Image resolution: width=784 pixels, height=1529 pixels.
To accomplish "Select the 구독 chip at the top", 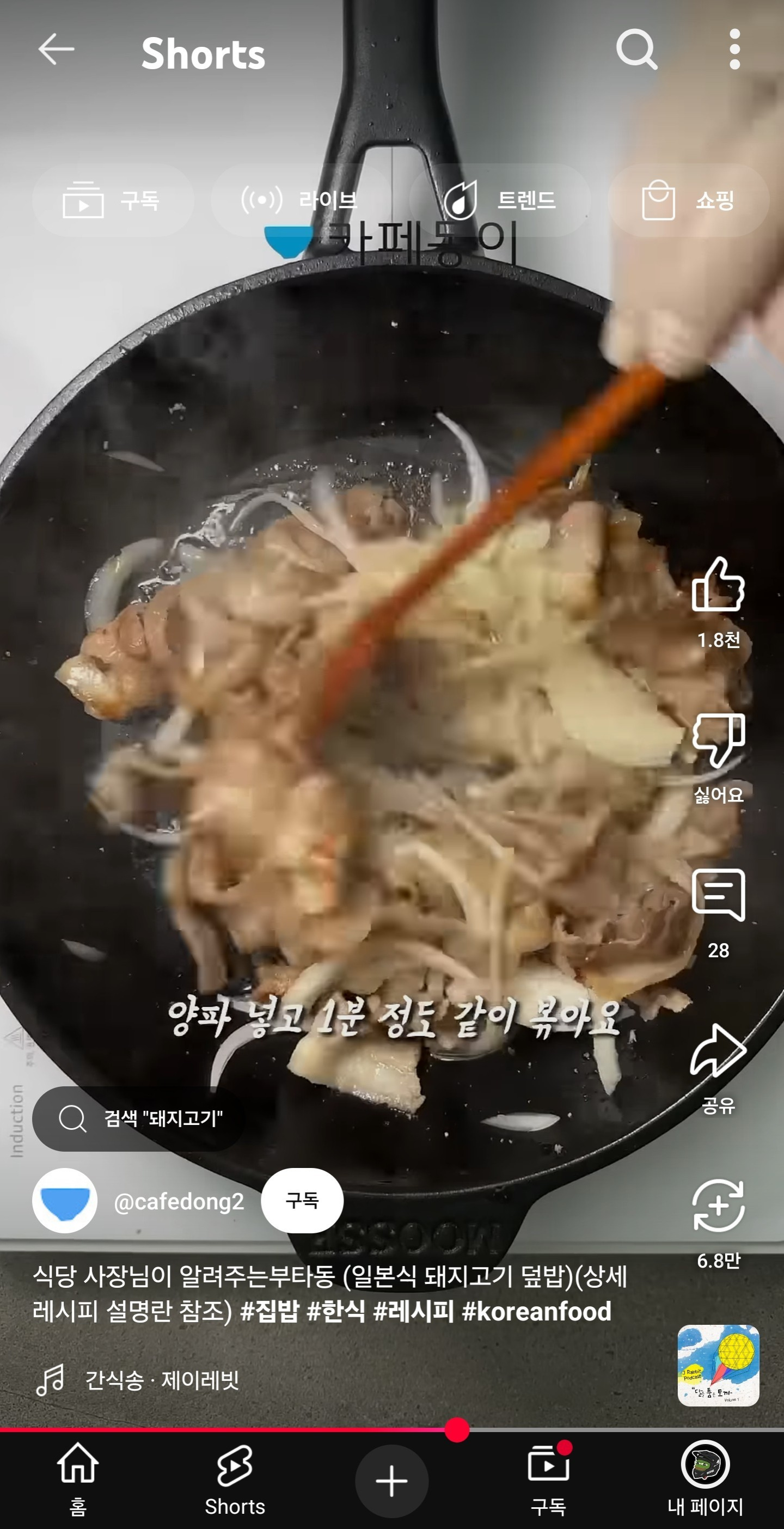I will click(x=113, y=200).
